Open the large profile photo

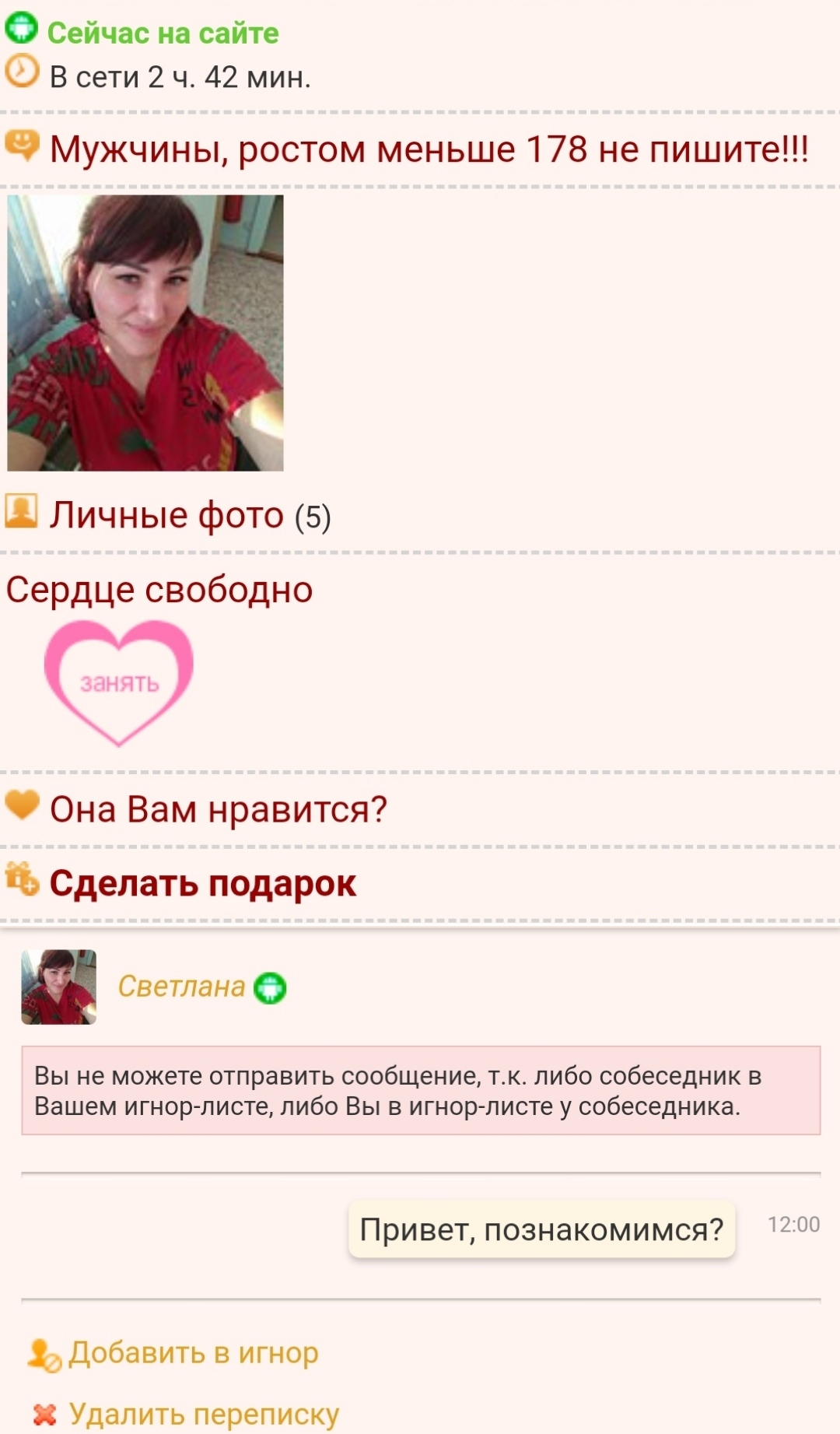[145, 333]
